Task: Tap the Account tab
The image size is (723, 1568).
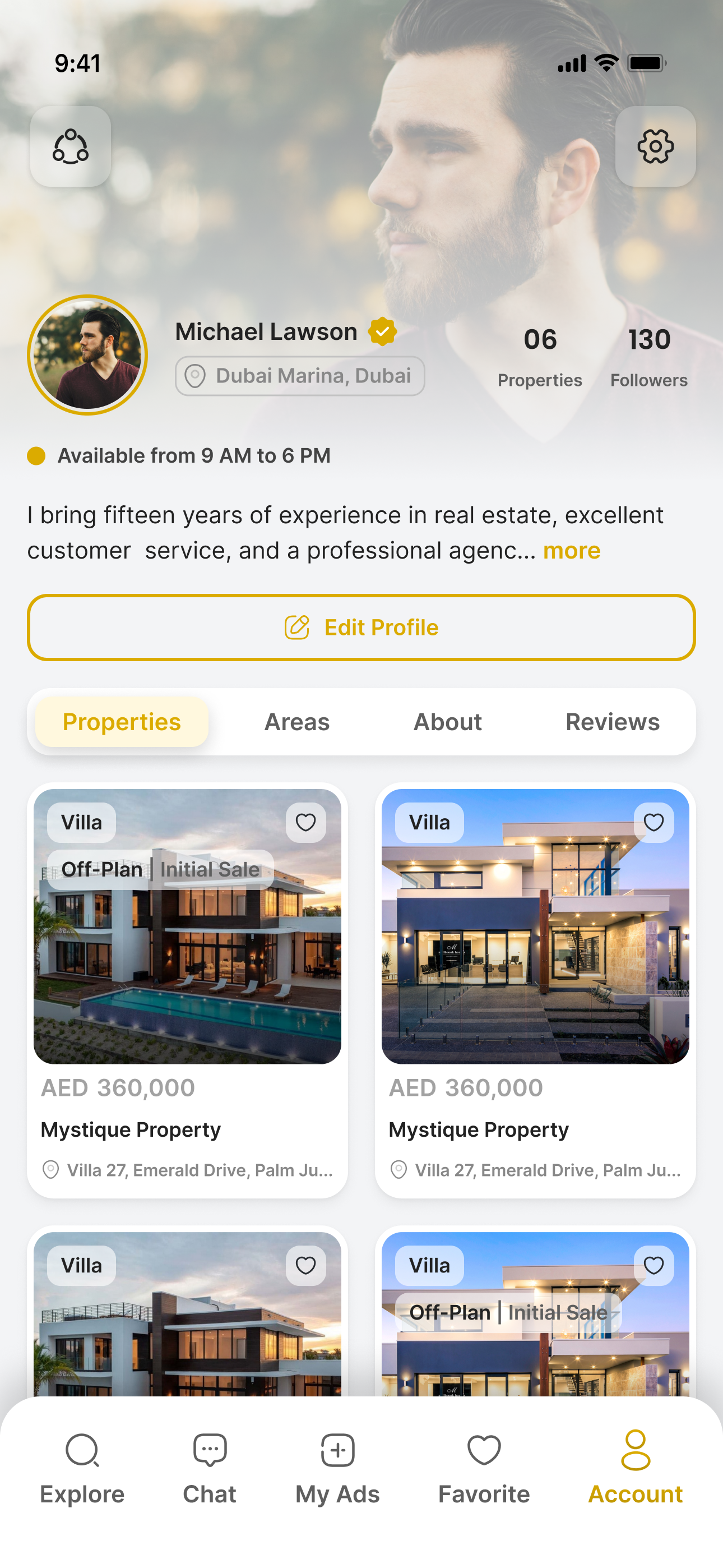Action: coord(636,1468)
